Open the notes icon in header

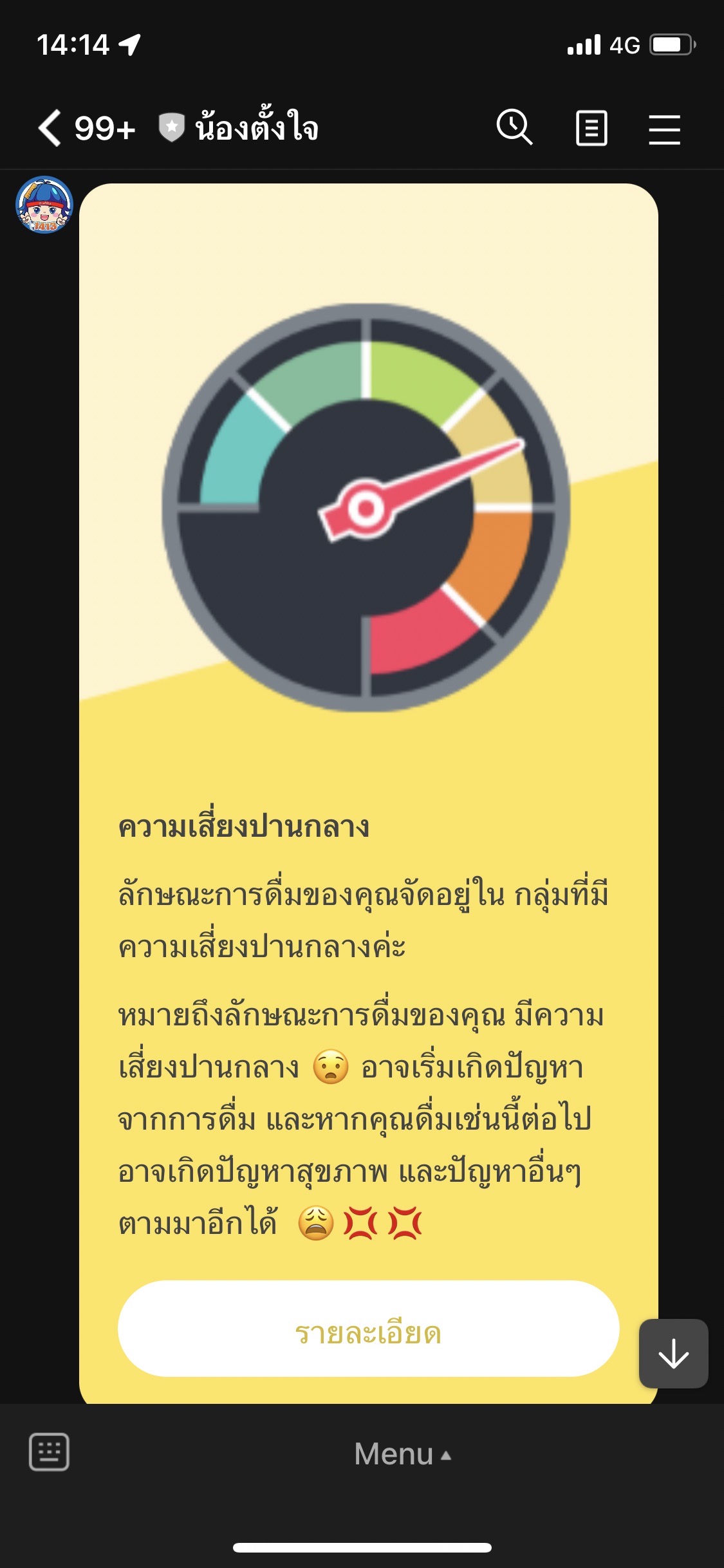coord(591,128)
